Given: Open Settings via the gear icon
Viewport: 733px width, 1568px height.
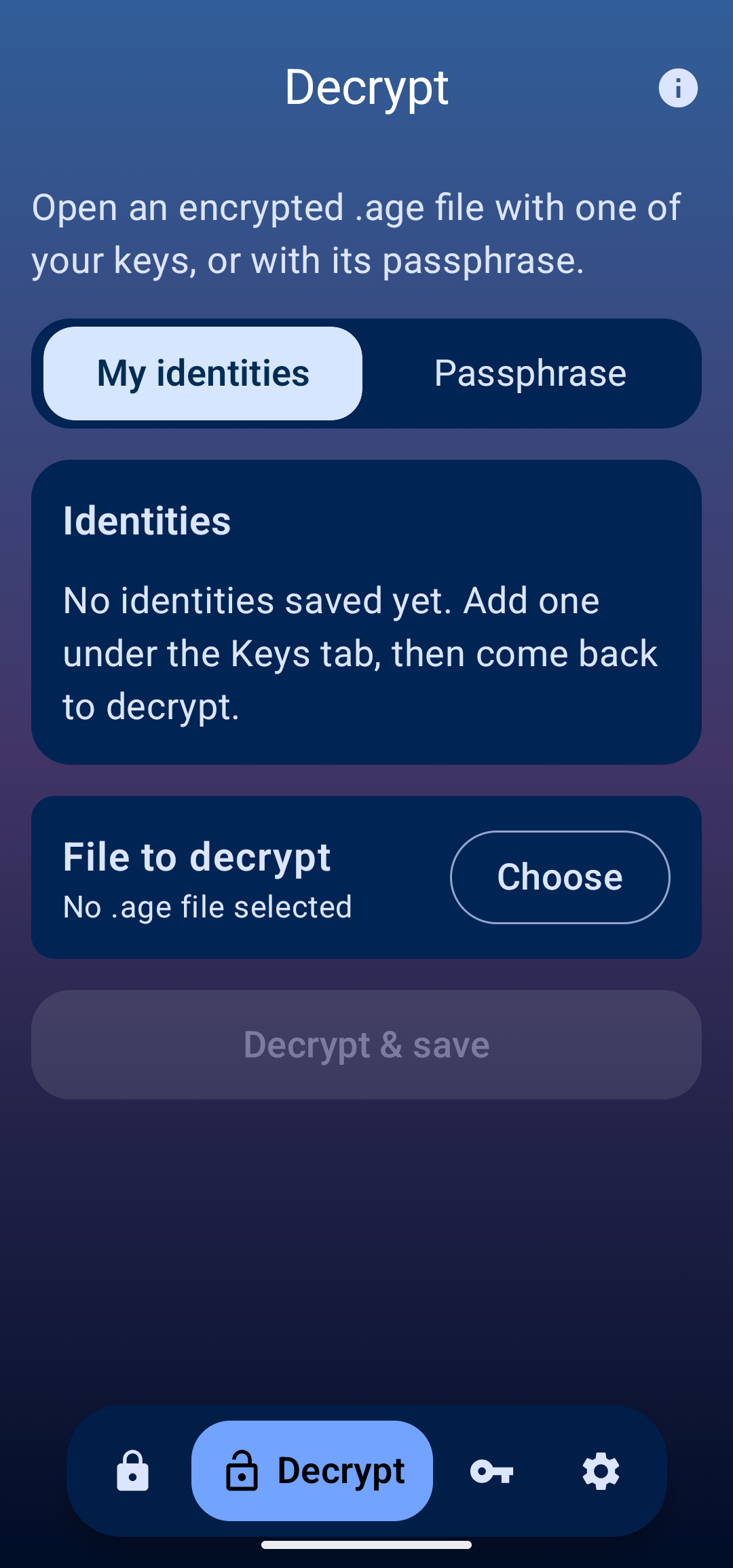Looking at the screenshot, I should point(601,1471).
